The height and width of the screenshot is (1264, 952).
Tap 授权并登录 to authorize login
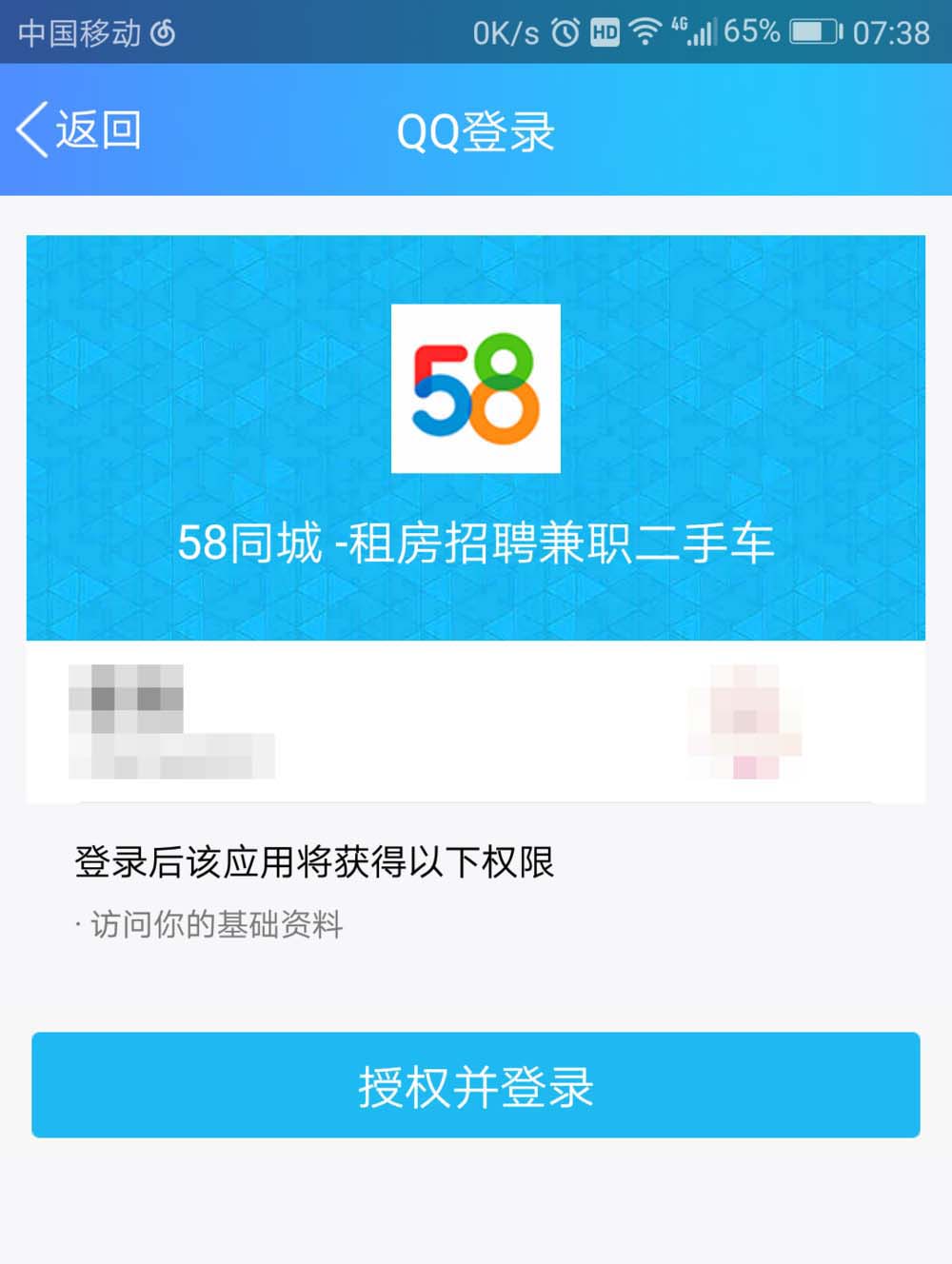[475, 1085]
